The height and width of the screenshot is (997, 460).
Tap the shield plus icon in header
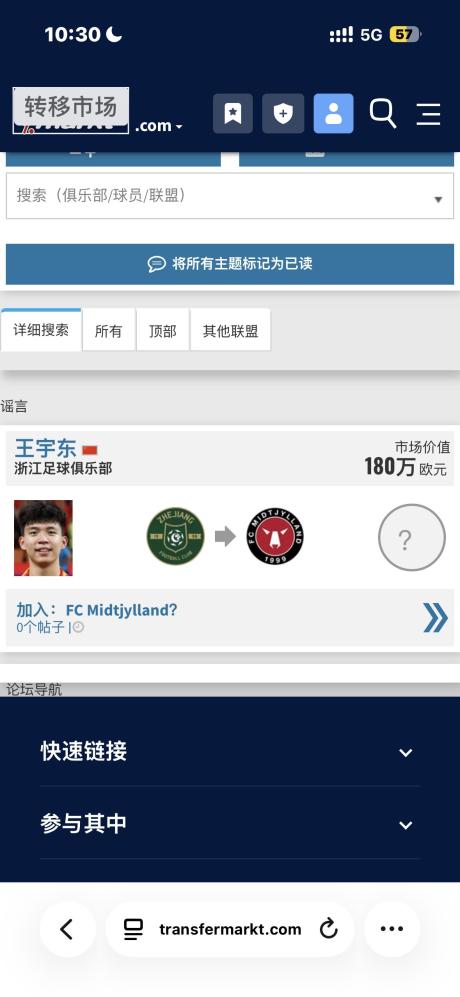282,114
